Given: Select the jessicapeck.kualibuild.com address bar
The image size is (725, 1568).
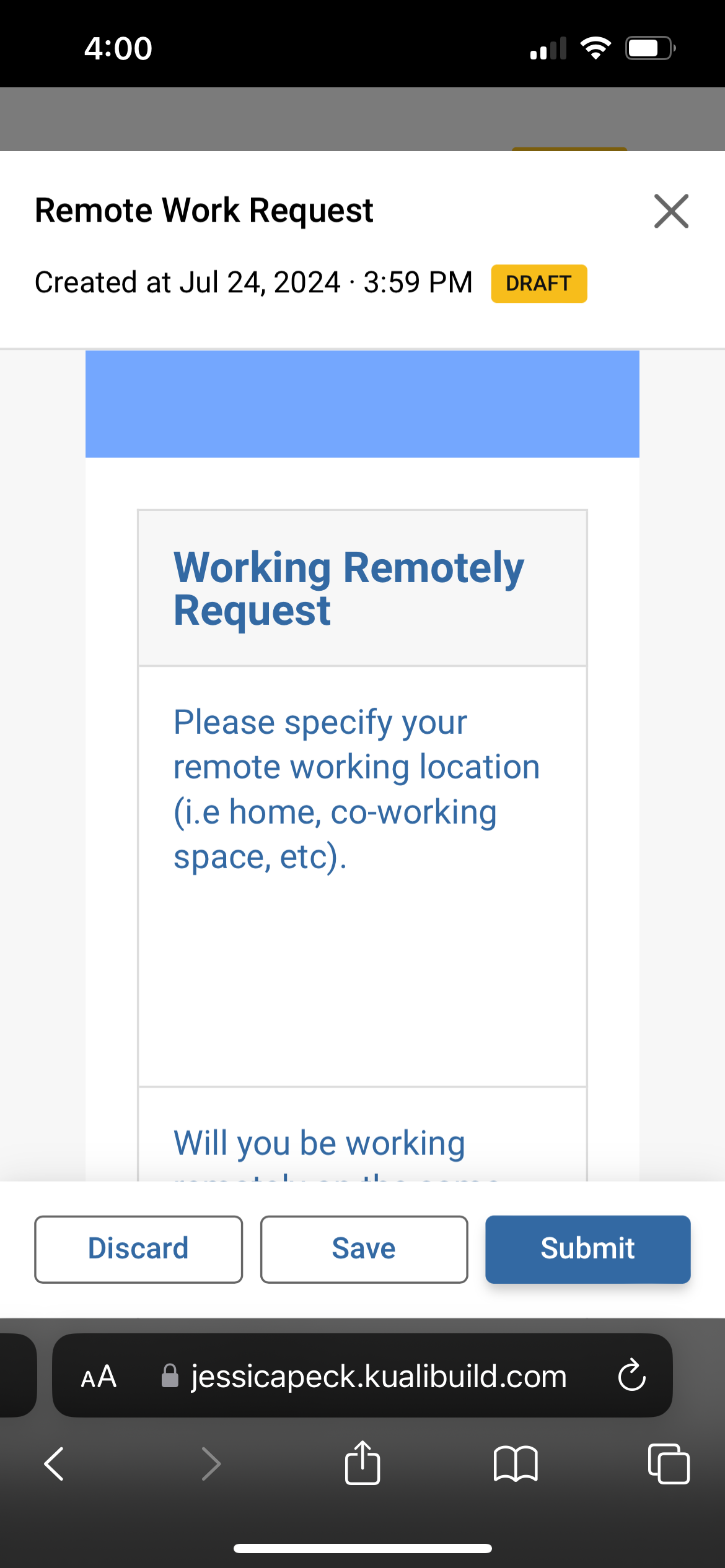Looking at the screenshot, I should pyautogui.click(x=378, y=1376).
